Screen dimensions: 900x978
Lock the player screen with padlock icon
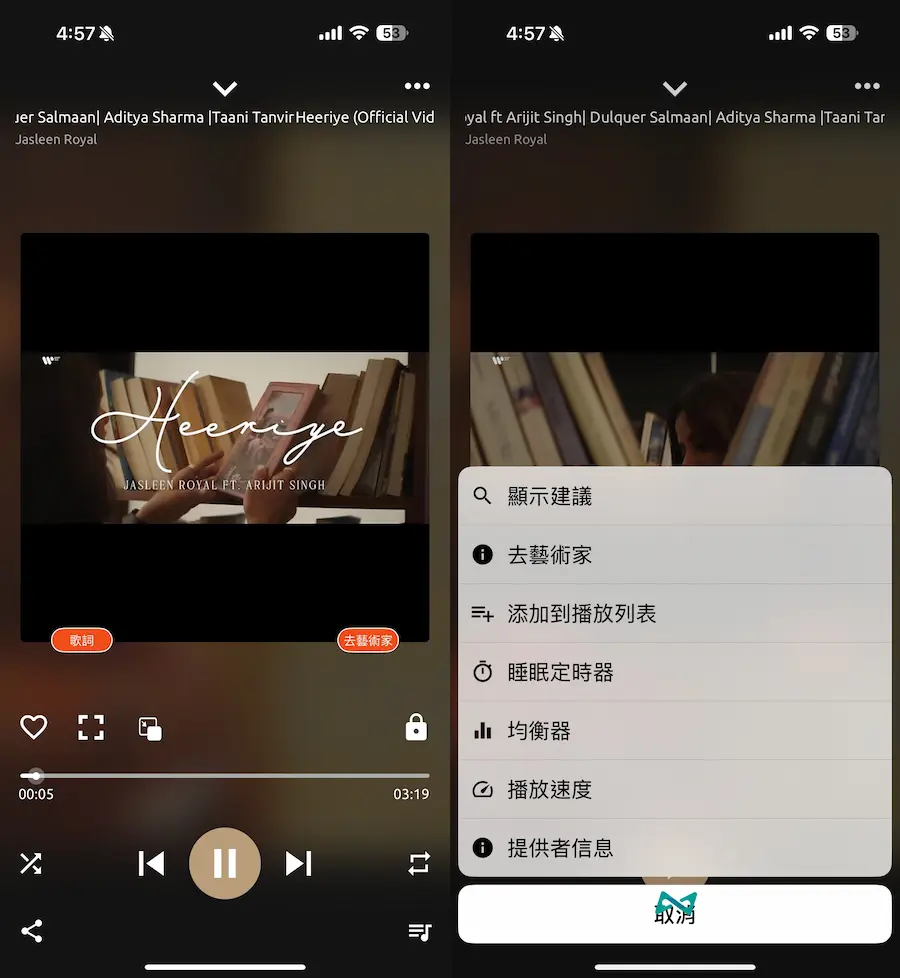[416, 727]
